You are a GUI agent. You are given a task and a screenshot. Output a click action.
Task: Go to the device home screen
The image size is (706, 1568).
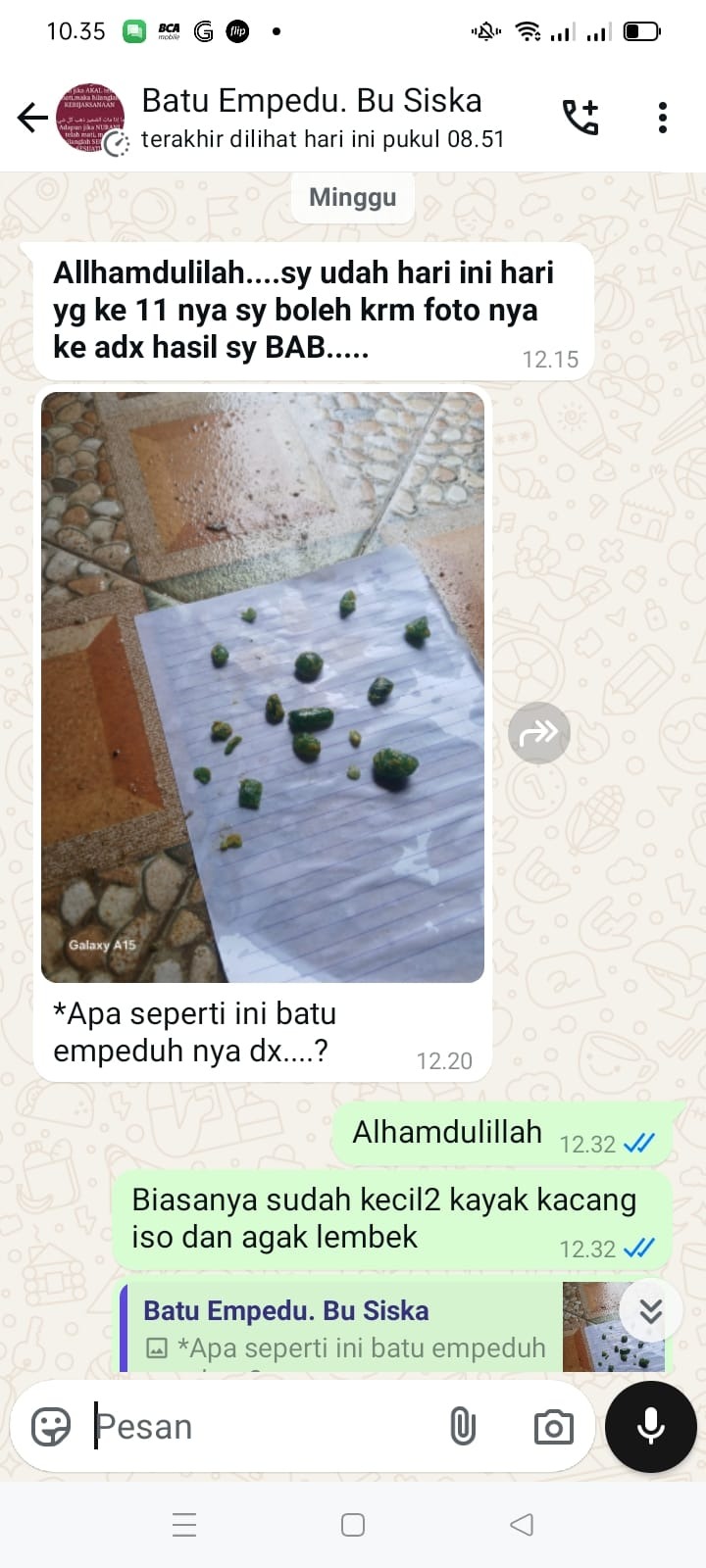tap(353, 1525)
